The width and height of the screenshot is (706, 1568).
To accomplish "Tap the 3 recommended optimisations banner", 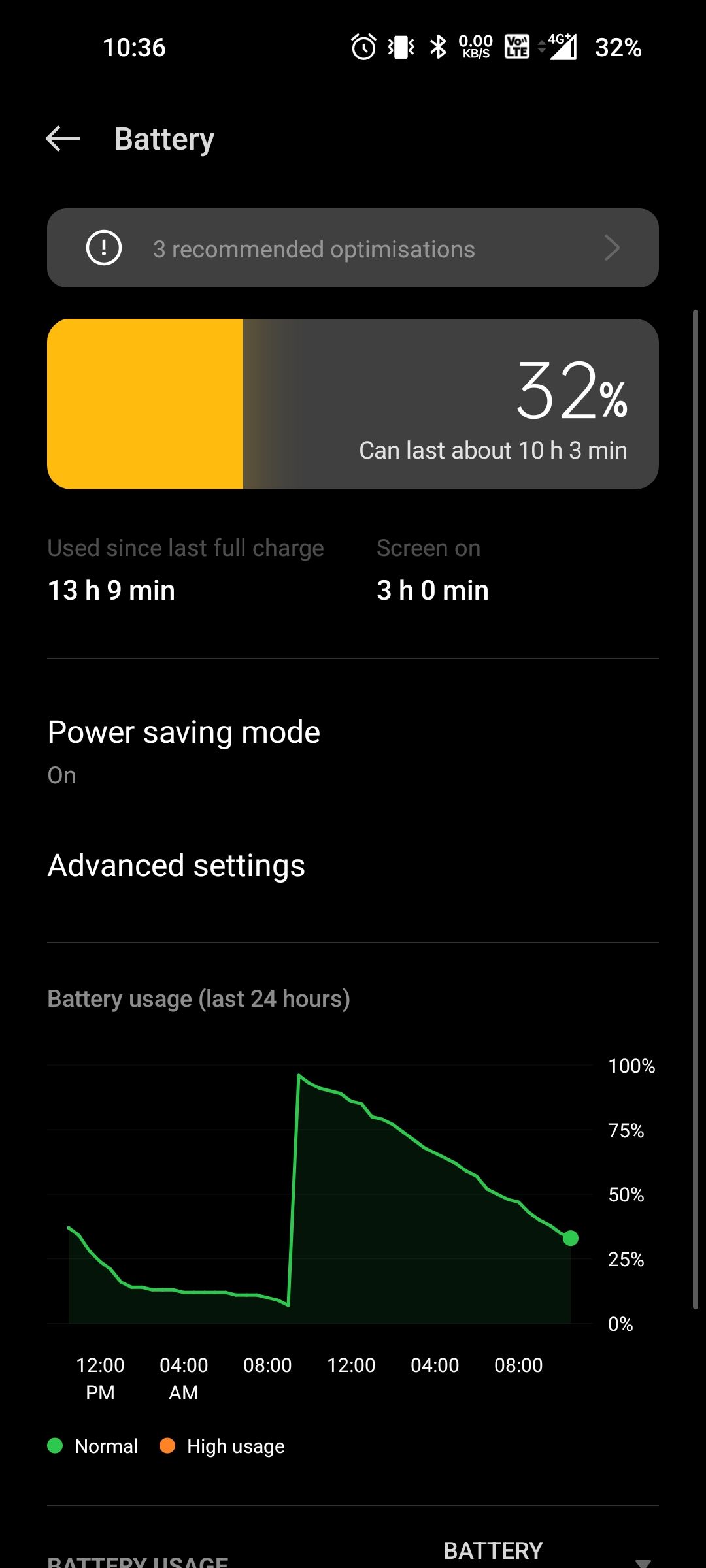I will pos(353,248).
